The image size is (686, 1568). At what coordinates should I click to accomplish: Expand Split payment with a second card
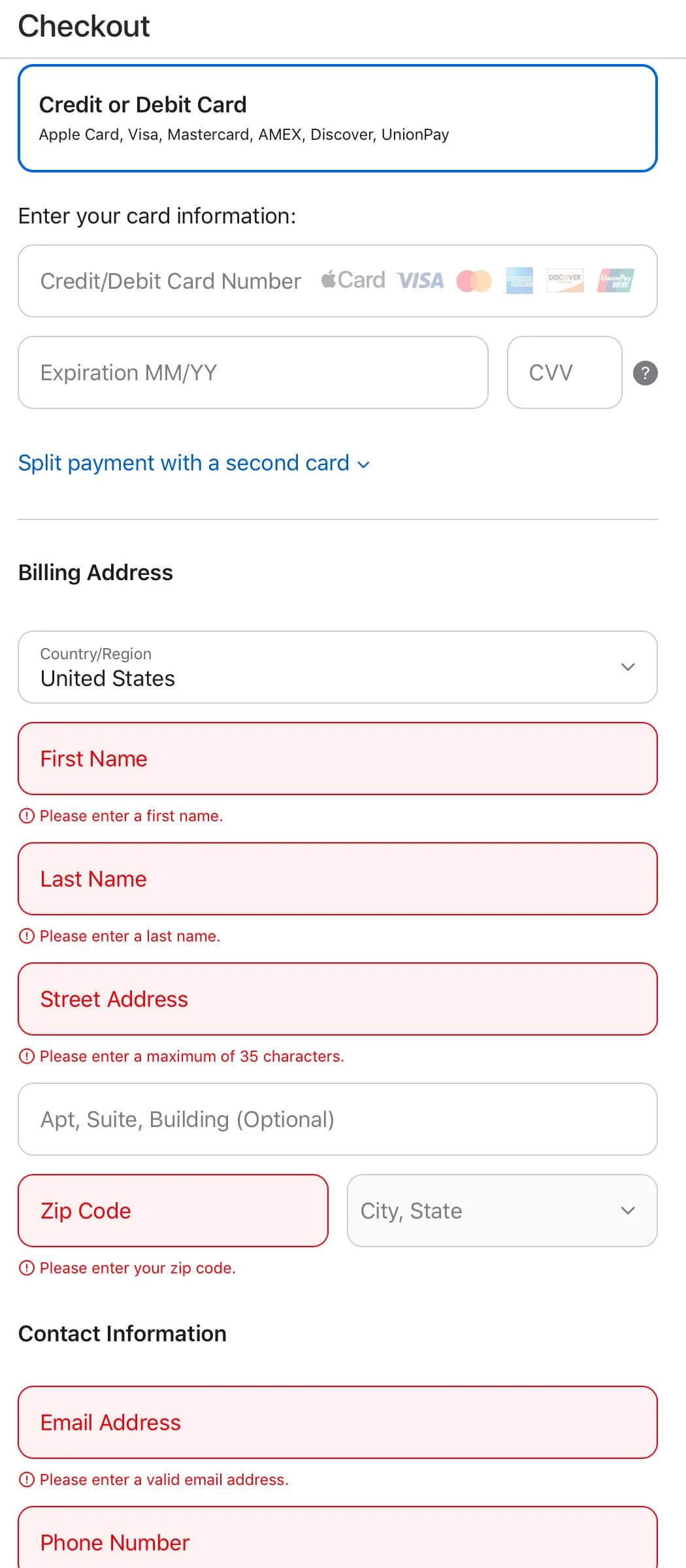click(x=194, y=463)
